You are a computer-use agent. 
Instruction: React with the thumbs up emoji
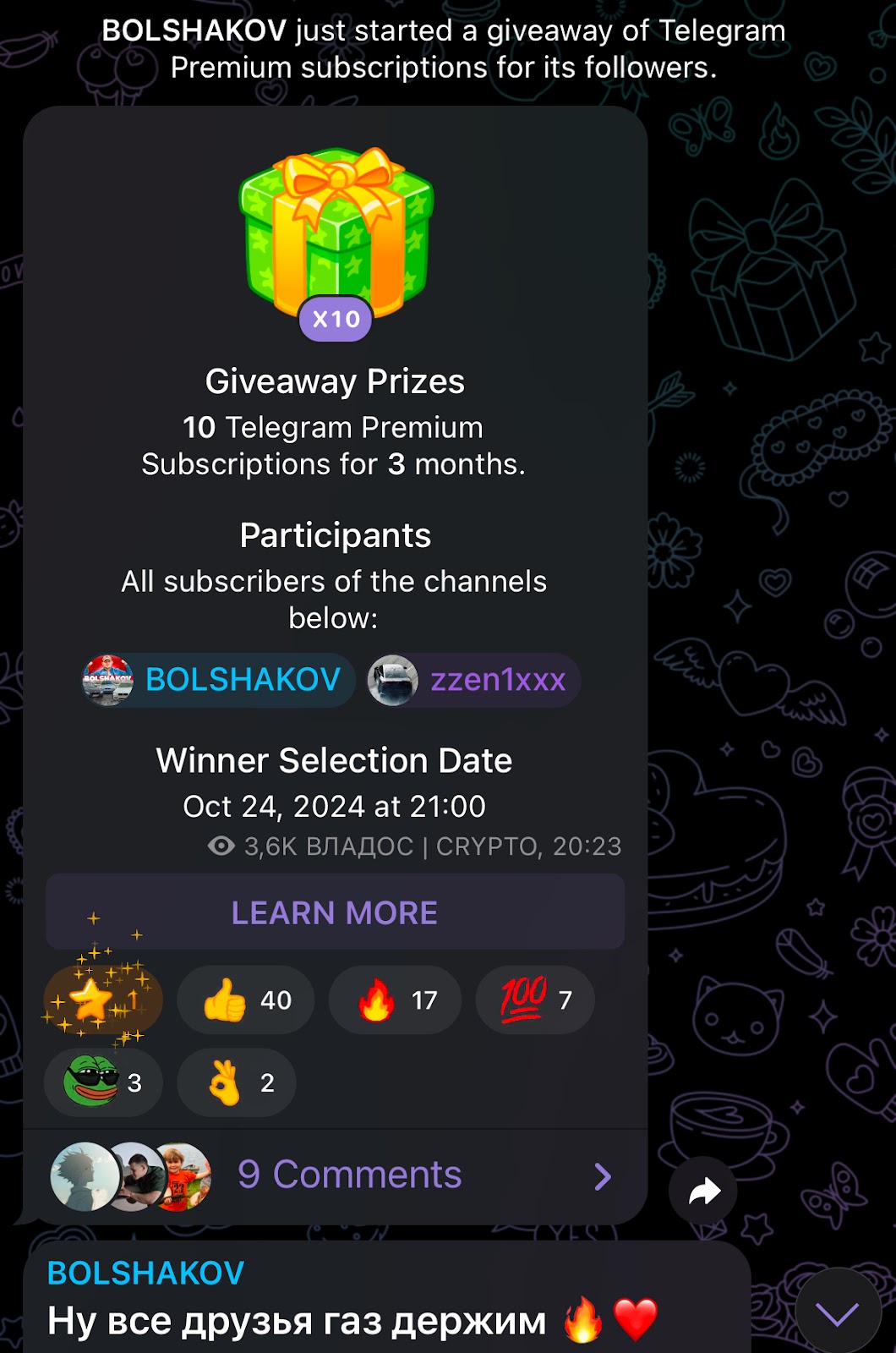click(246, 1000)
